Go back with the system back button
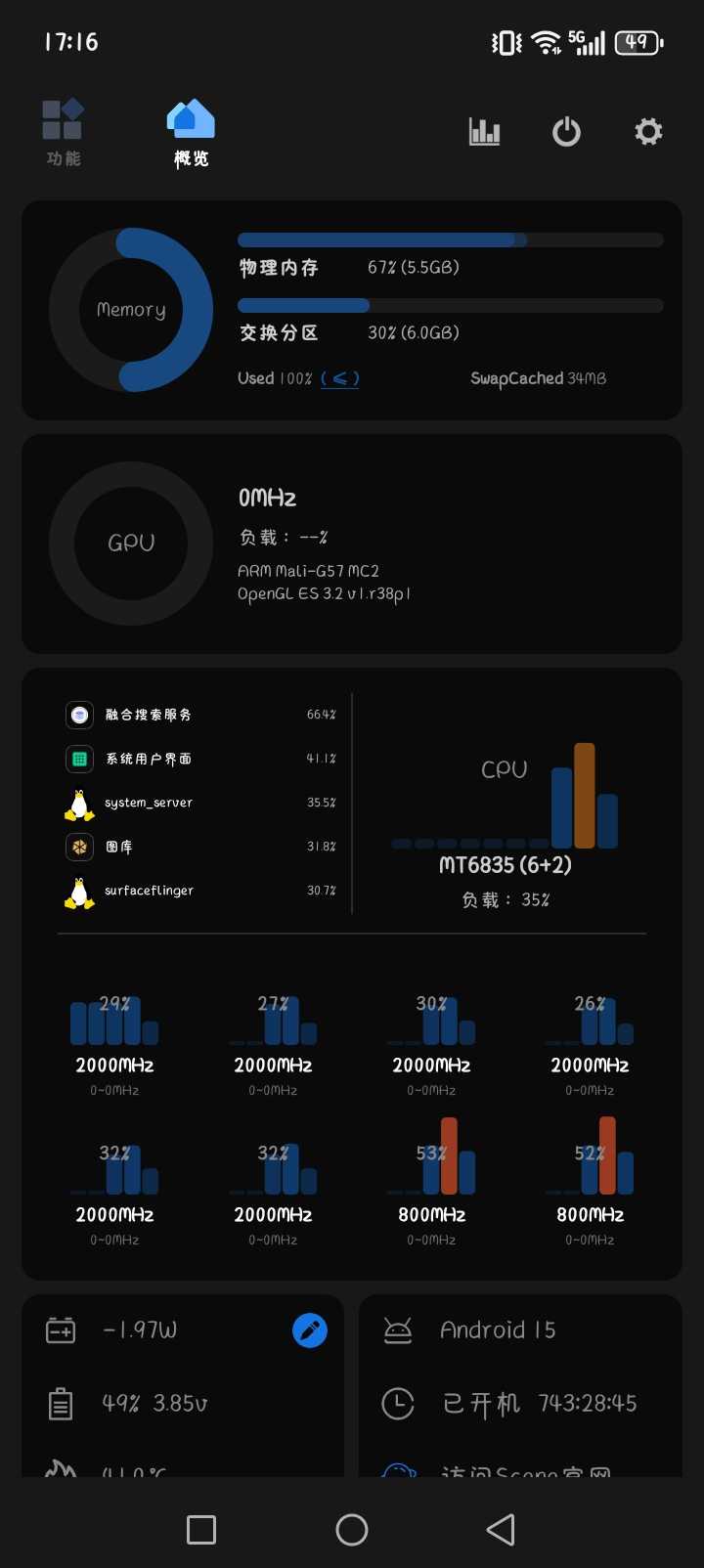Screen dimensions: 704x1568 (501, 1530)
